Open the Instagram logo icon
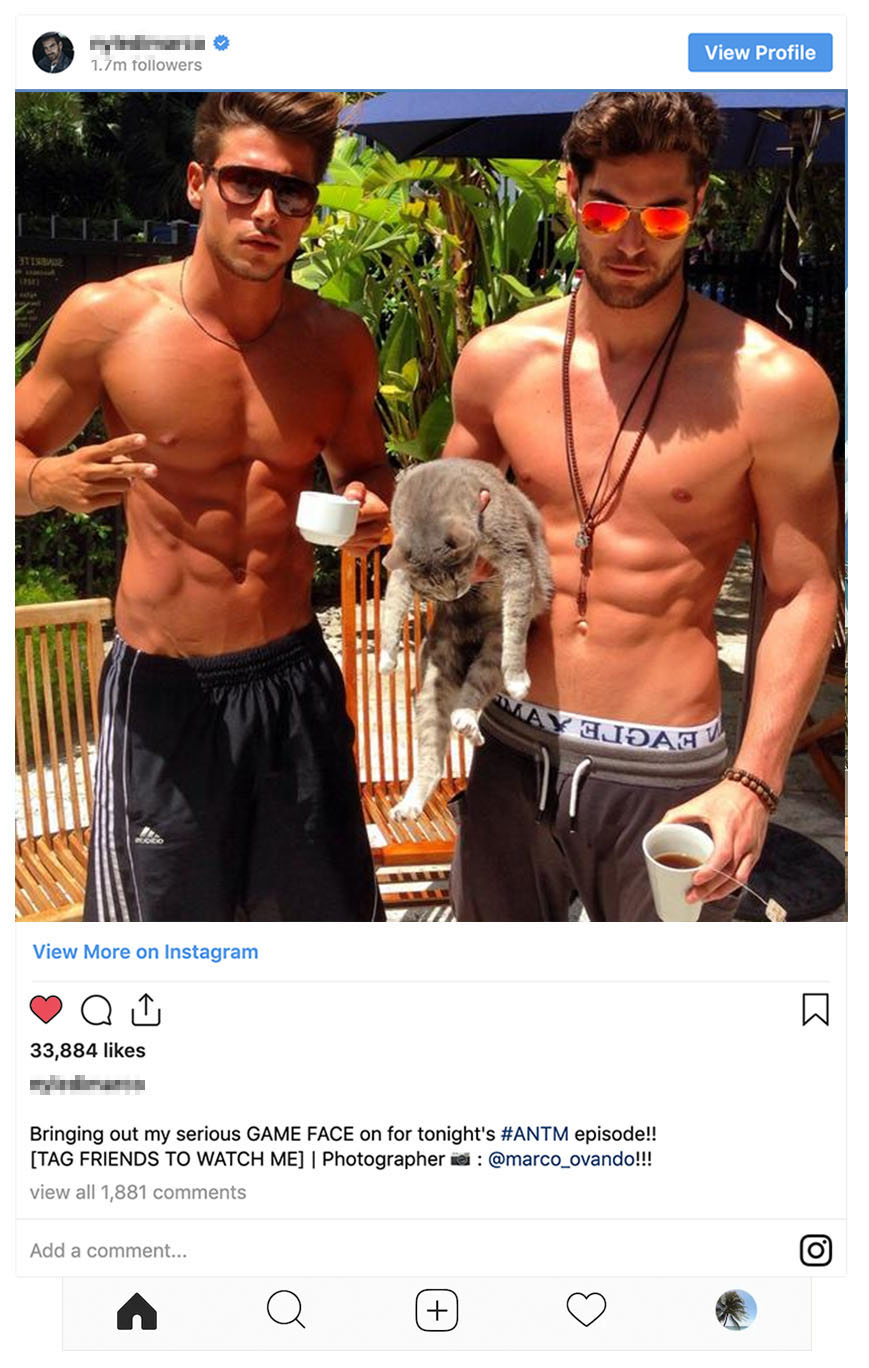The width and height of the screenshot is (869, 1368). pyautogui.click(x=815, y=1250)
